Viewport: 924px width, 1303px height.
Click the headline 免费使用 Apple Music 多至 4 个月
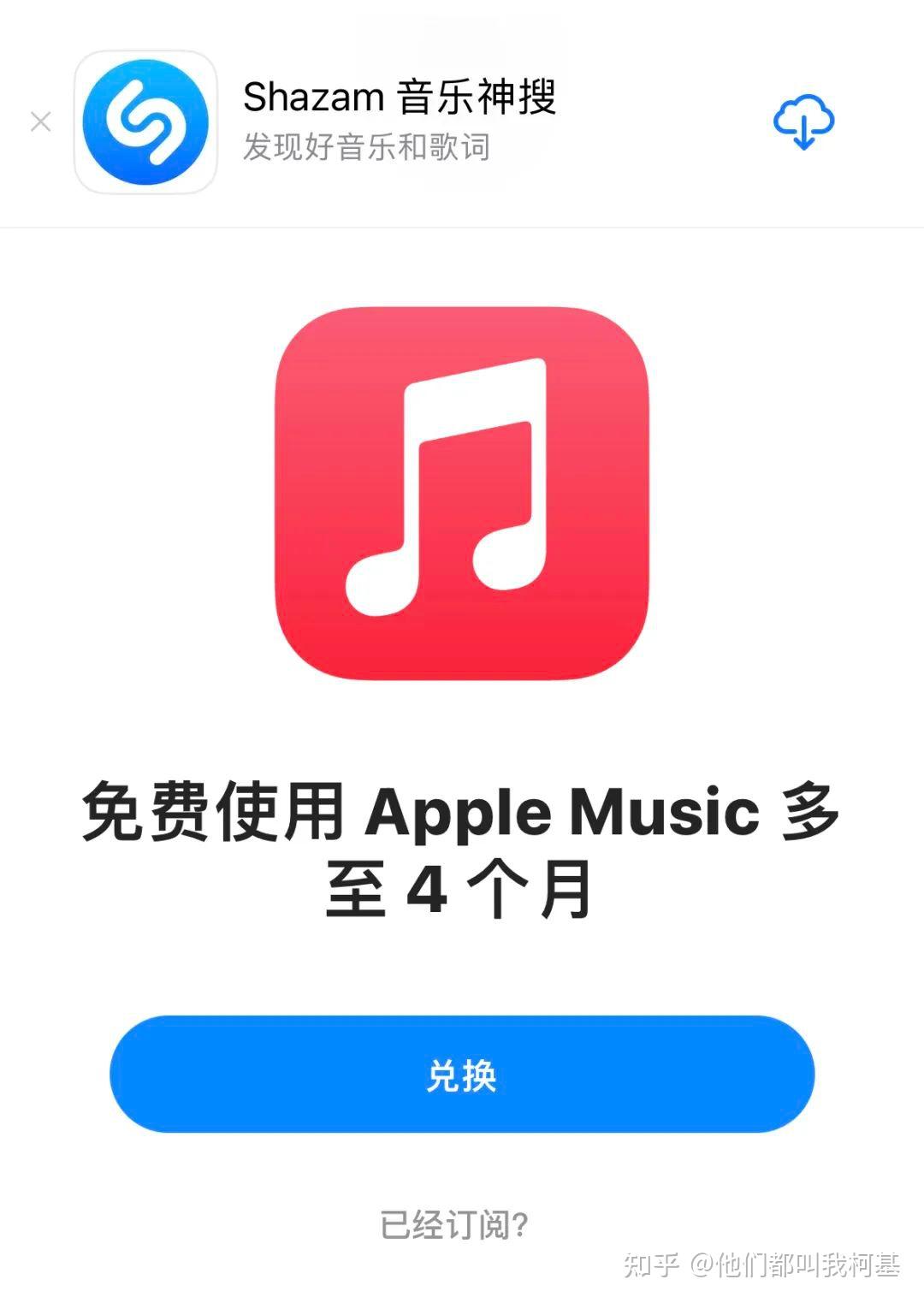point(460,847)
